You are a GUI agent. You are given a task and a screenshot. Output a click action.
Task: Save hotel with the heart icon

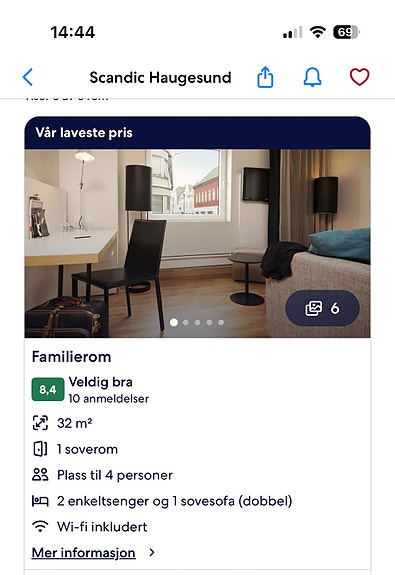[359, 77]
